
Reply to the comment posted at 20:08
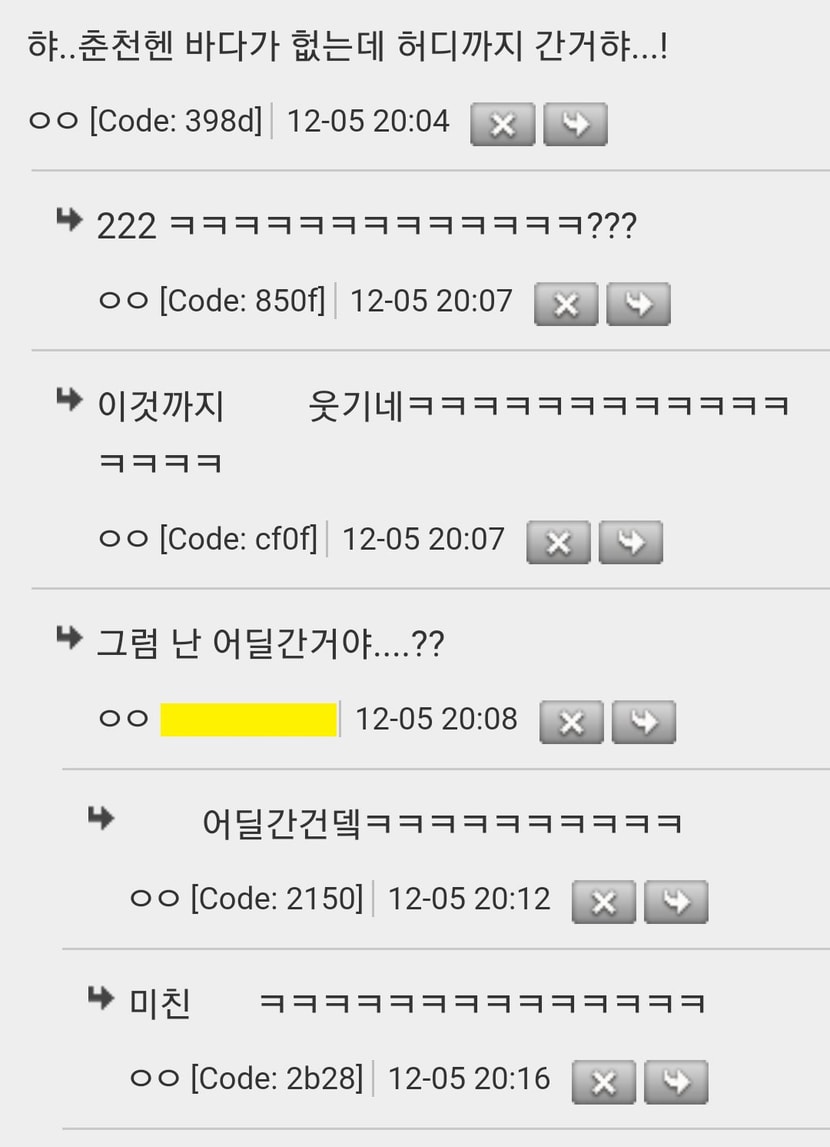click(x=643, y=722)
